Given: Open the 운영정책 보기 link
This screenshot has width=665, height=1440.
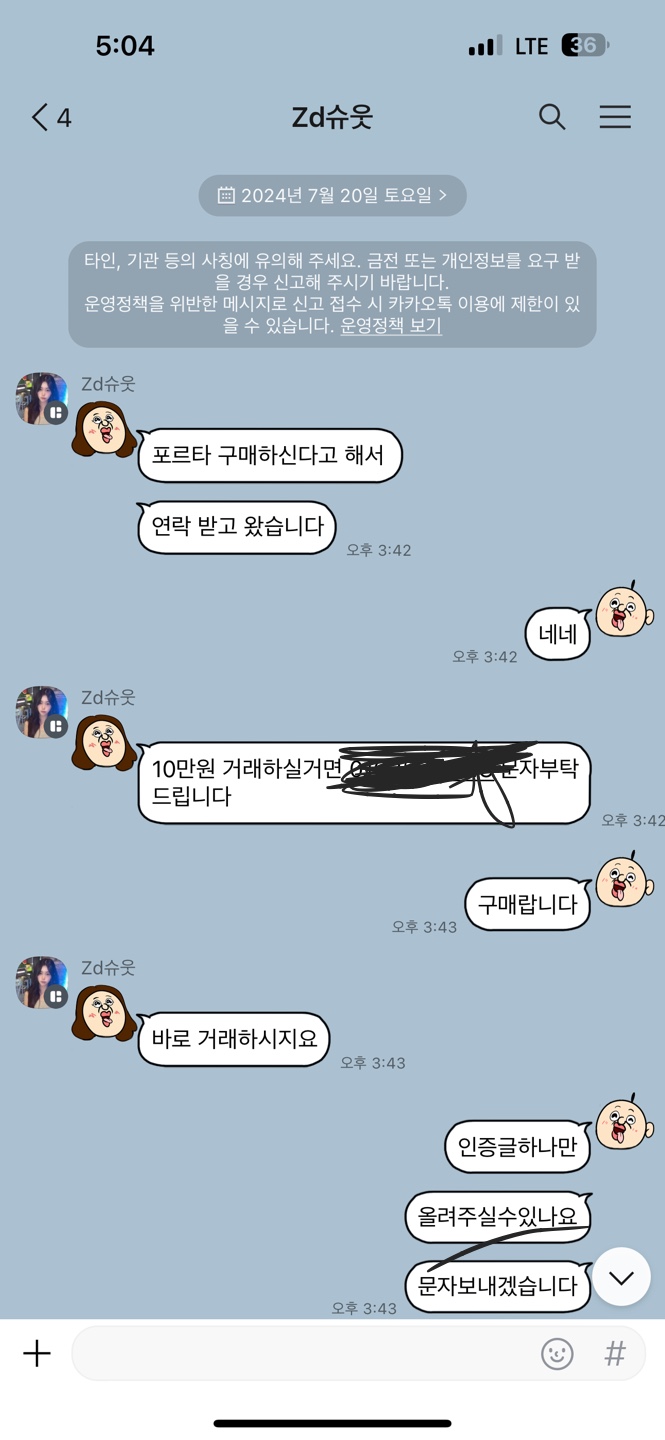Looking at the screenshot, I should [x=390, y=325].
